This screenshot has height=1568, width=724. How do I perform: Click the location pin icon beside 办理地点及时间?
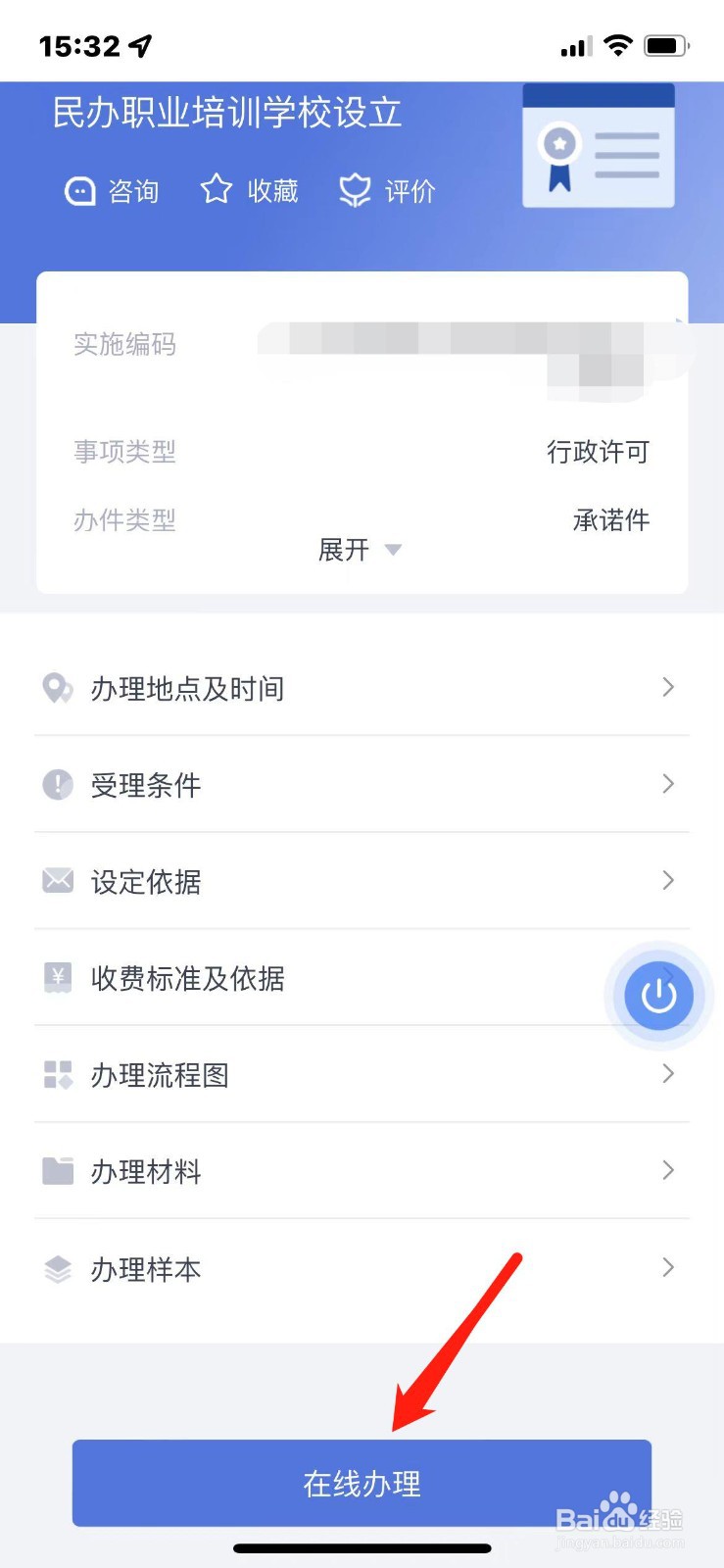coord(58,688)
